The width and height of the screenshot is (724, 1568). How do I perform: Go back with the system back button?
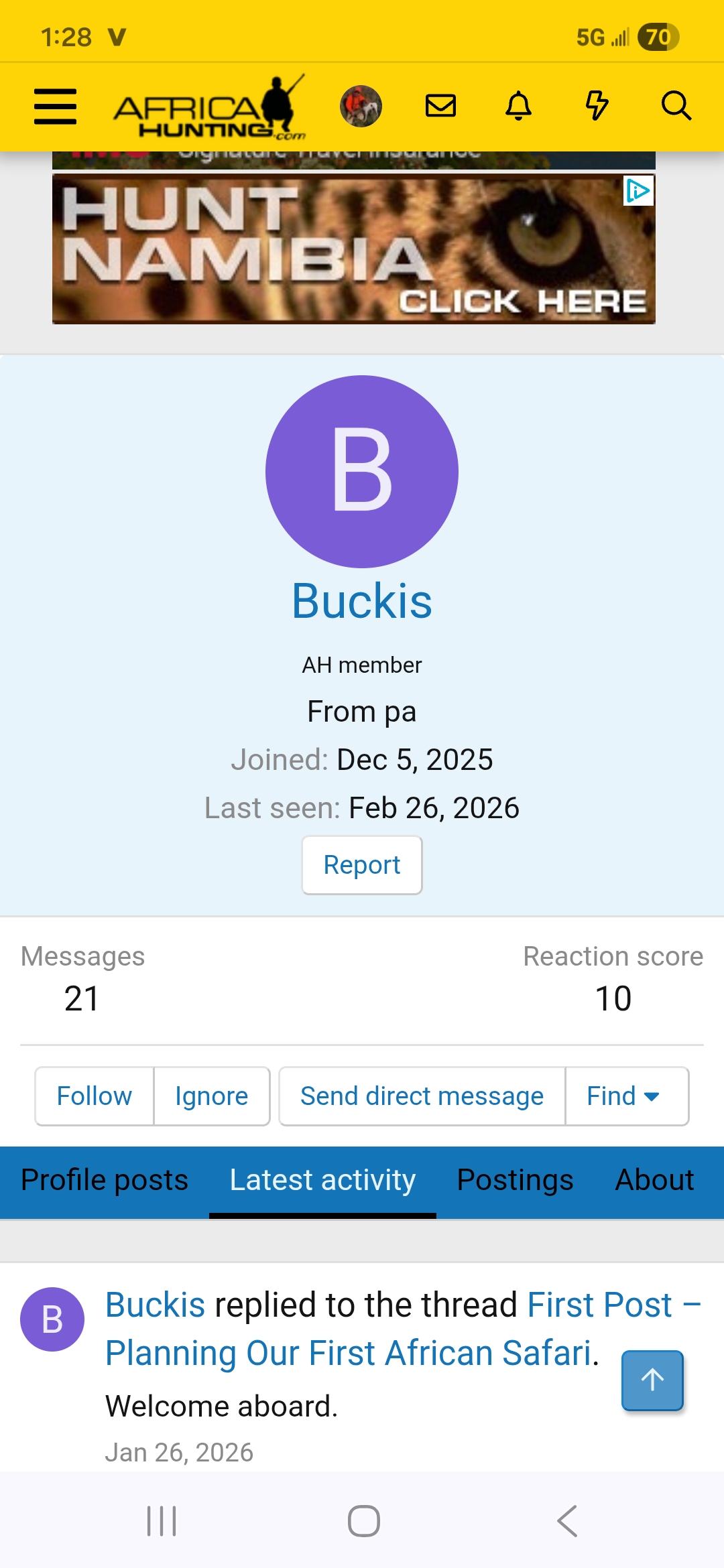(567, 1520)
